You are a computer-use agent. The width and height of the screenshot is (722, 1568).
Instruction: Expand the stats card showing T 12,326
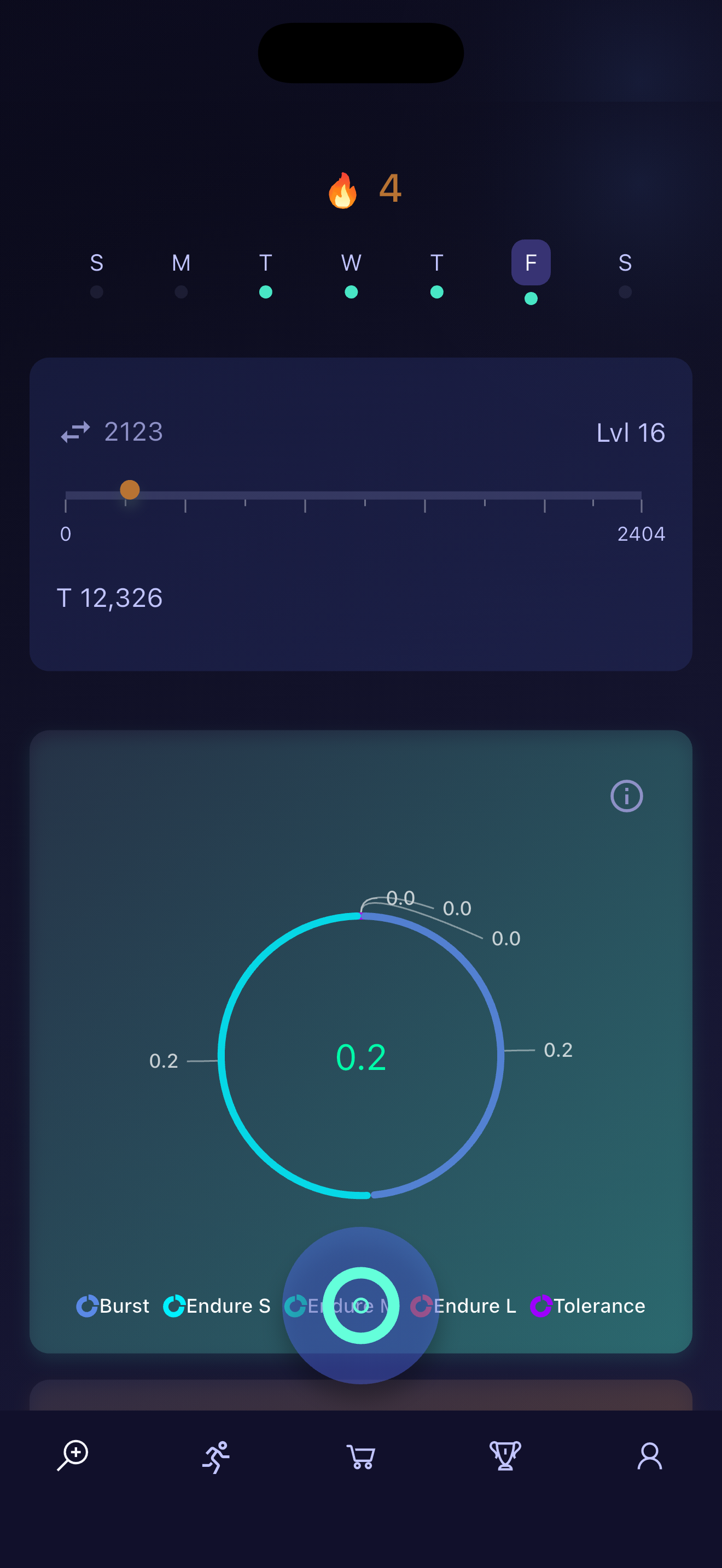point(109,598)
